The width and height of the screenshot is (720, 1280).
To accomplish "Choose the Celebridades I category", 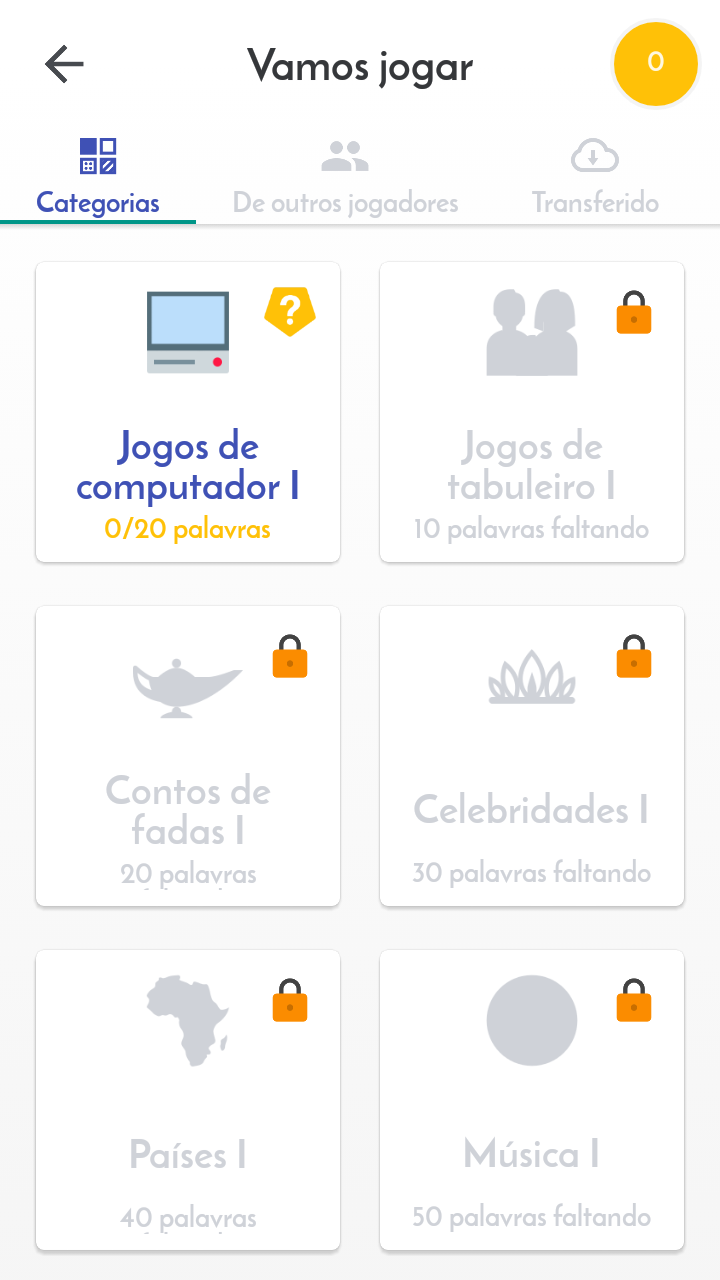I will pos(532,756).
